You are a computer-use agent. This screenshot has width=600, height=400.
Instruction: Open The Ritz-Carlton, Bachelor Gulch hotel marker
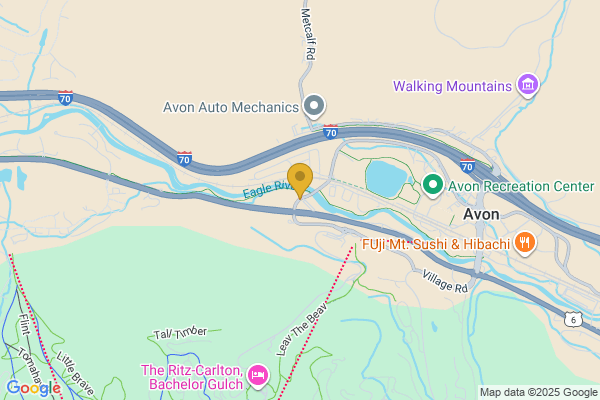(257, 375)
